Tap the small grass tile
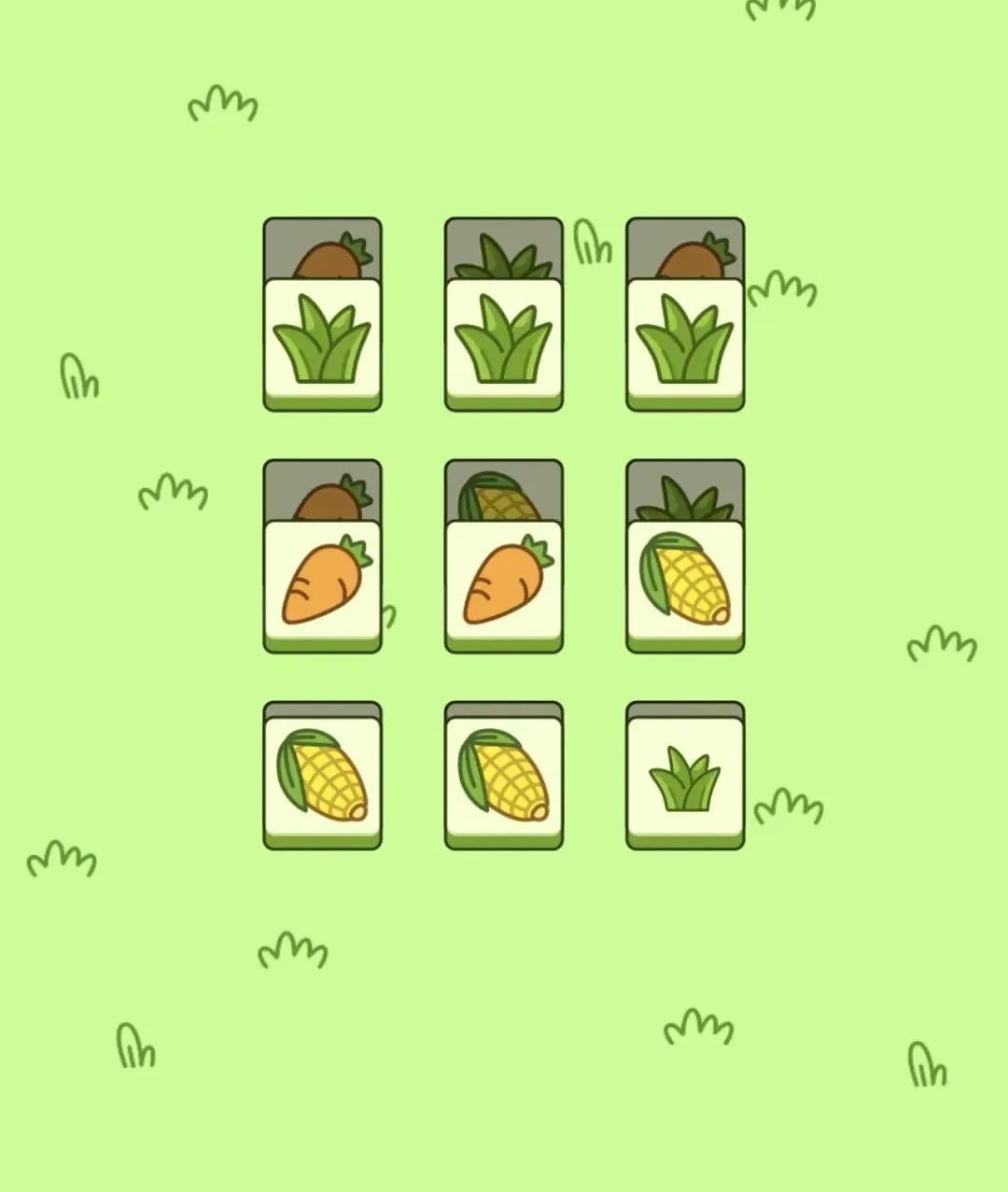This screenshot has height=1192, width=1008. click(x=685, y=782)
